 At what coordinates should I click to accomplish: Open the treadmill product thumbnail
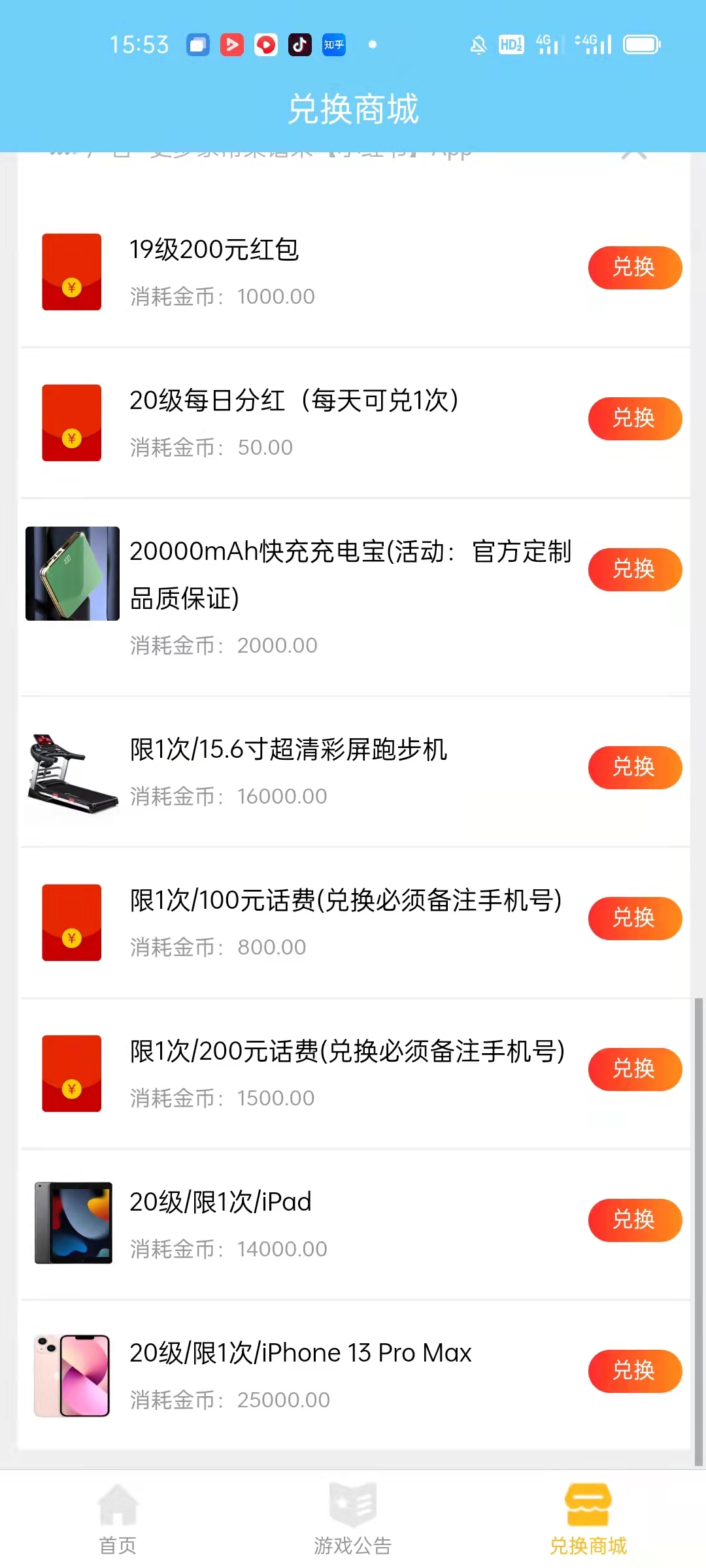click(x=72, y=771)
